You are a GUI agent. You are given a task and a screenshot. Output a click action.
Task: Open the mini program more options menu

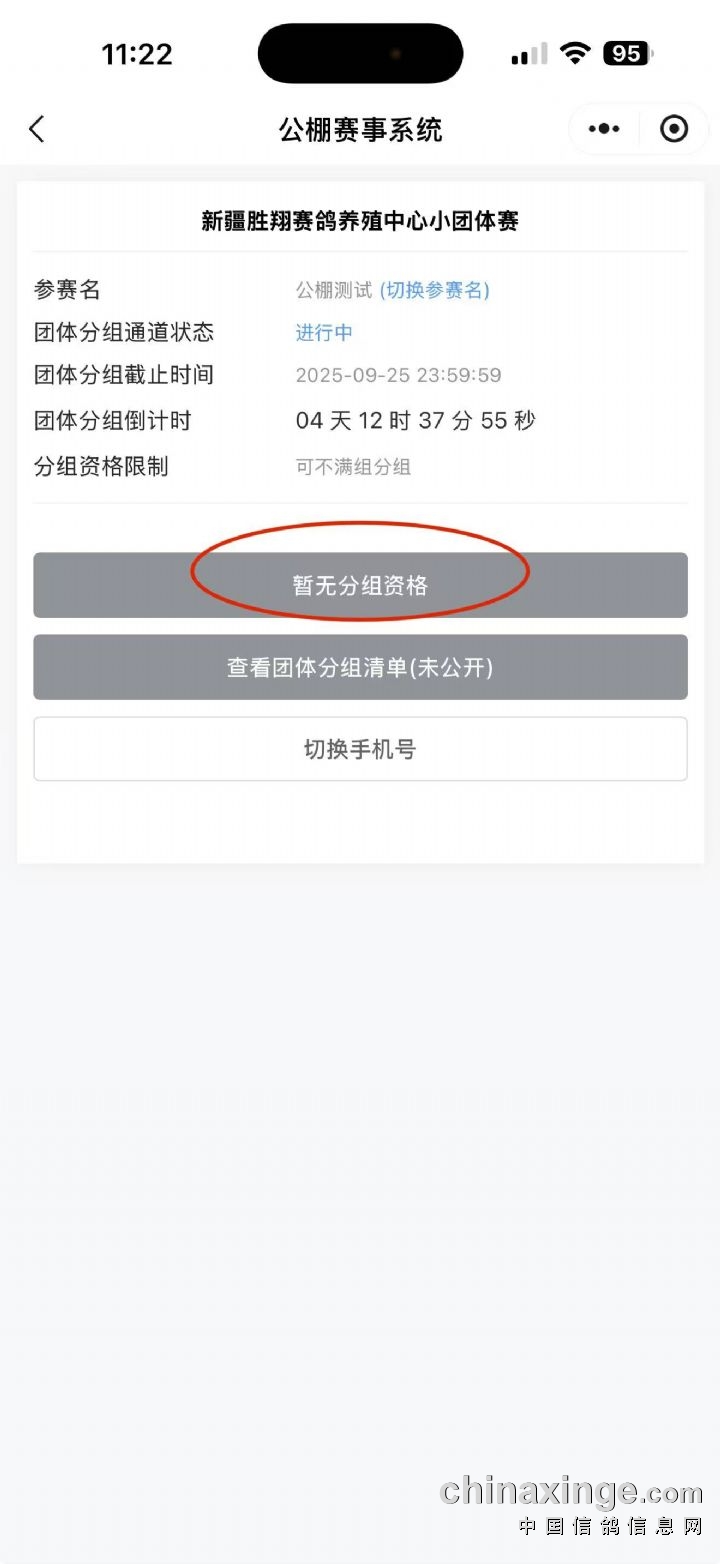pyautogui.click(x=604, y=129)
